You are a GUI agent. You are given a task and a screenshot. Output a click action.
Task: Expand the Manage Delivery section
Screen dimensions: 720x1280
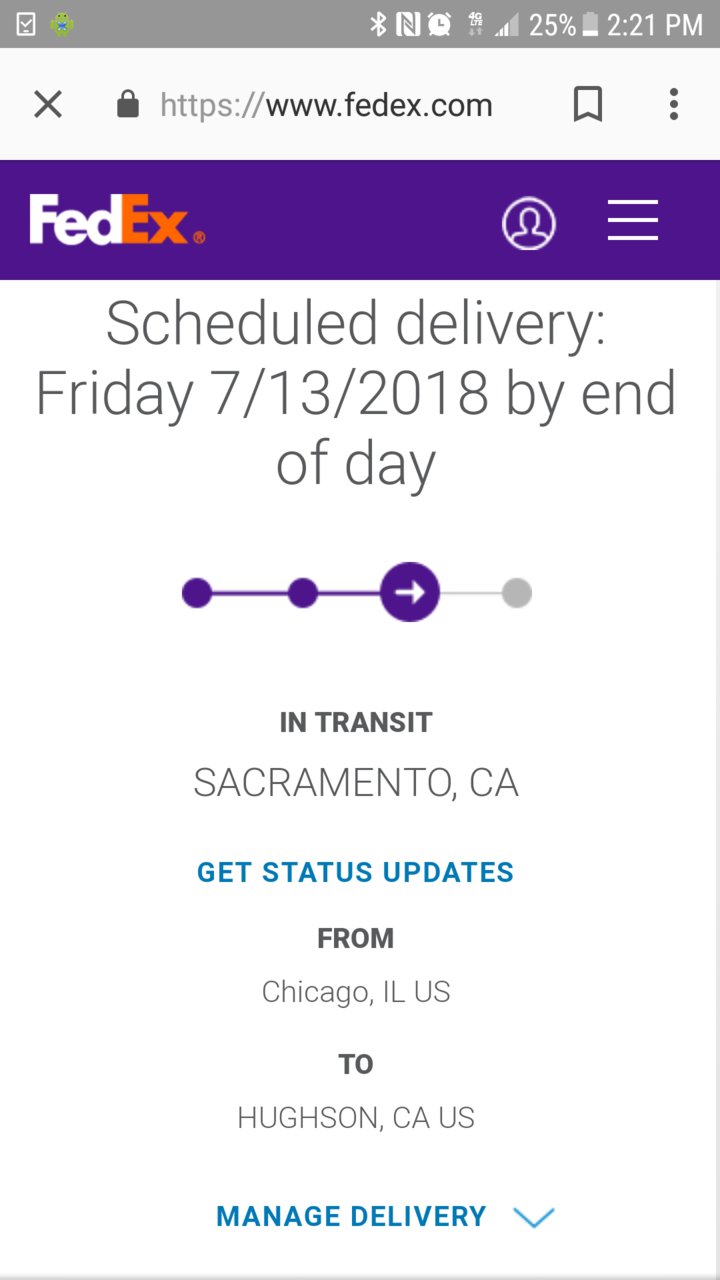(x=385, y=1216)
